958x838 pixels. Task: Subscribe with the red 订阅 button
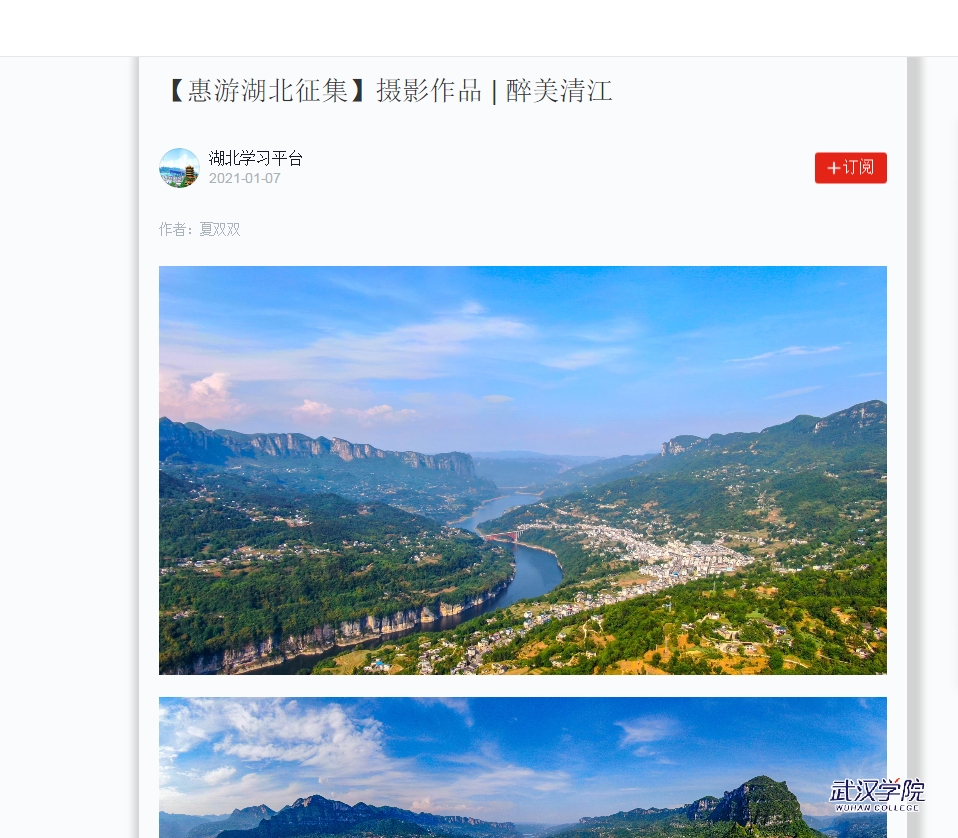click(x=850, y=168)
